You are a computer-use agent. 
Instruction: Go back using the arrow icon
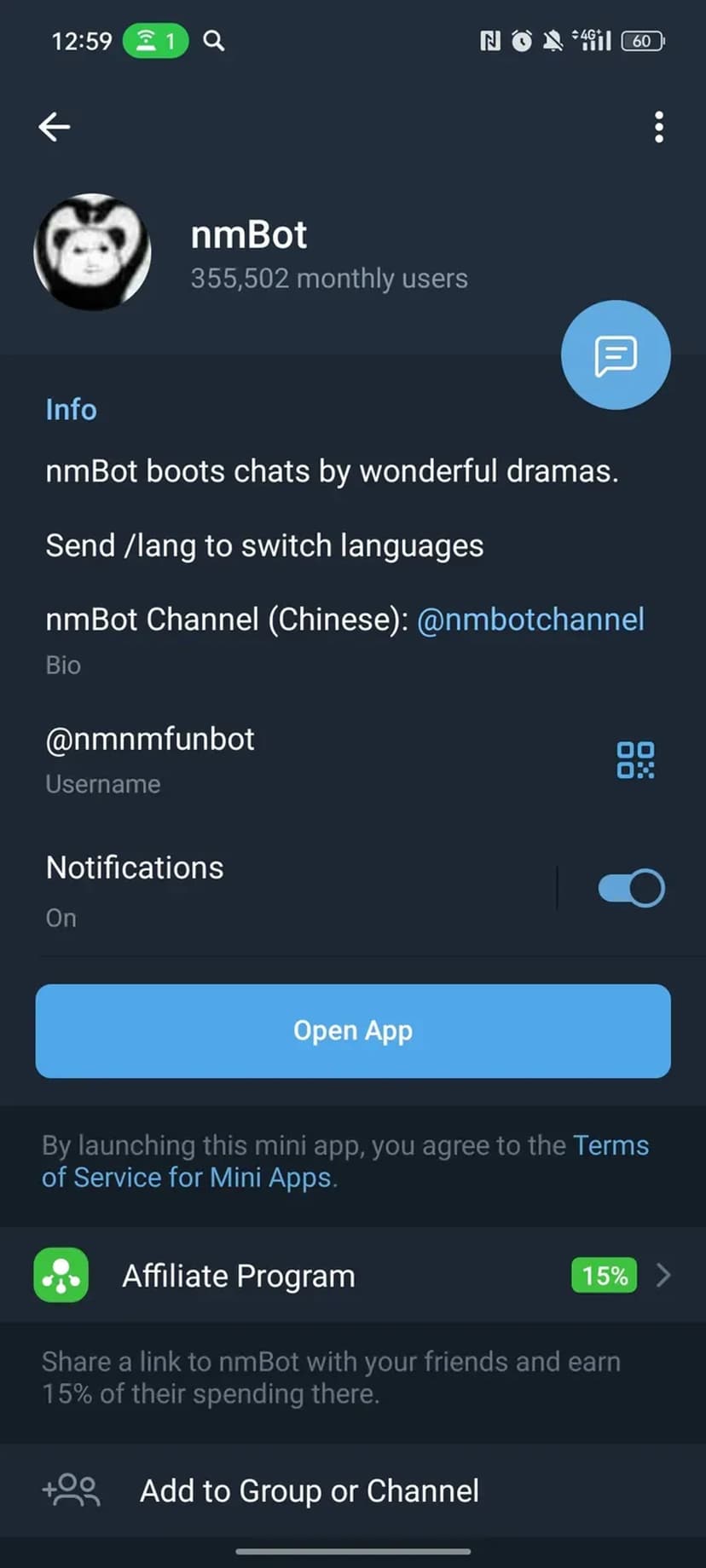coord(55,127)
